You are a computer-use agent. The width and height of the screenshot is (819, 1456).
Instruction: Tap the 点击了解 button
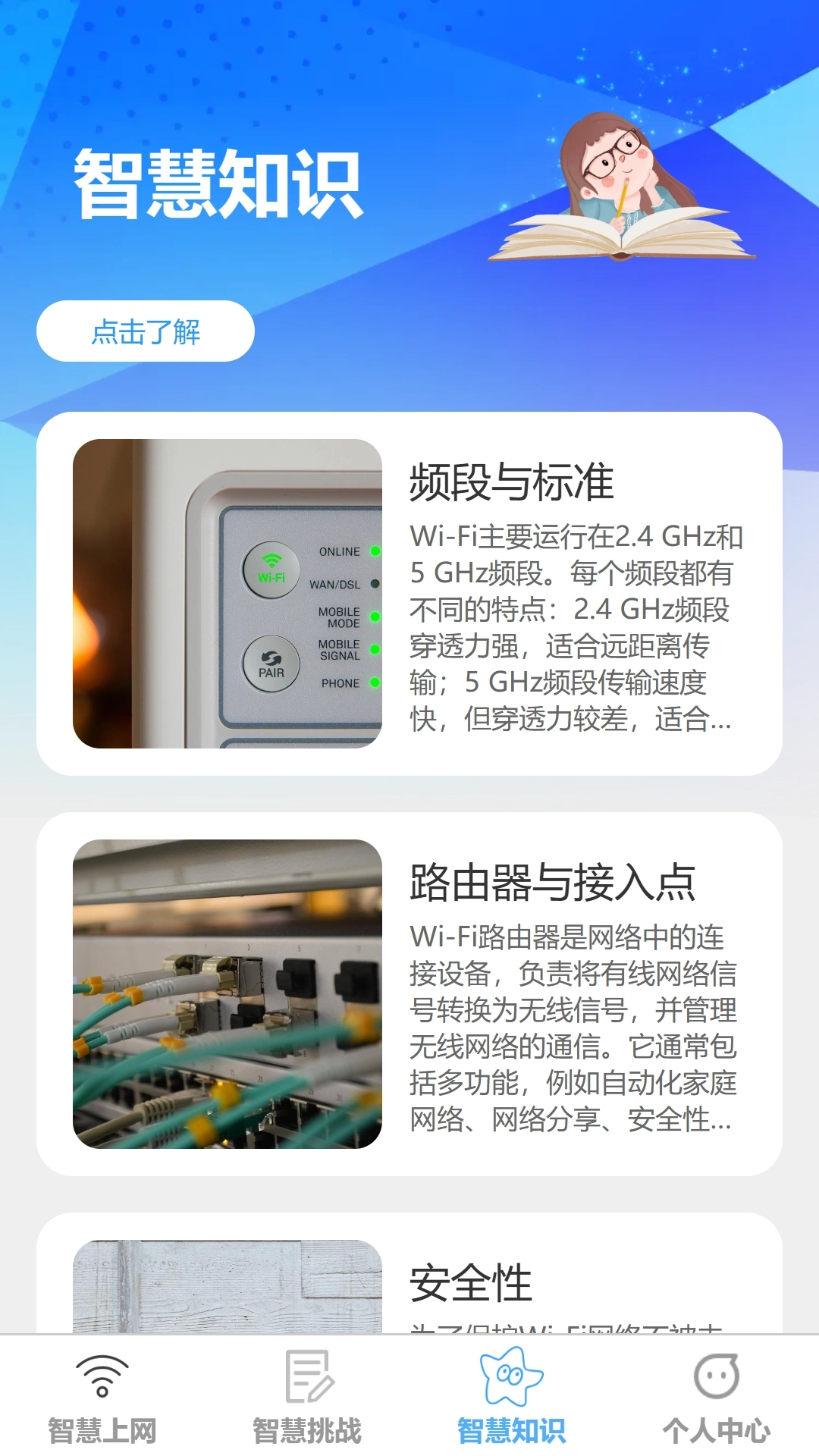coord(146,331)
